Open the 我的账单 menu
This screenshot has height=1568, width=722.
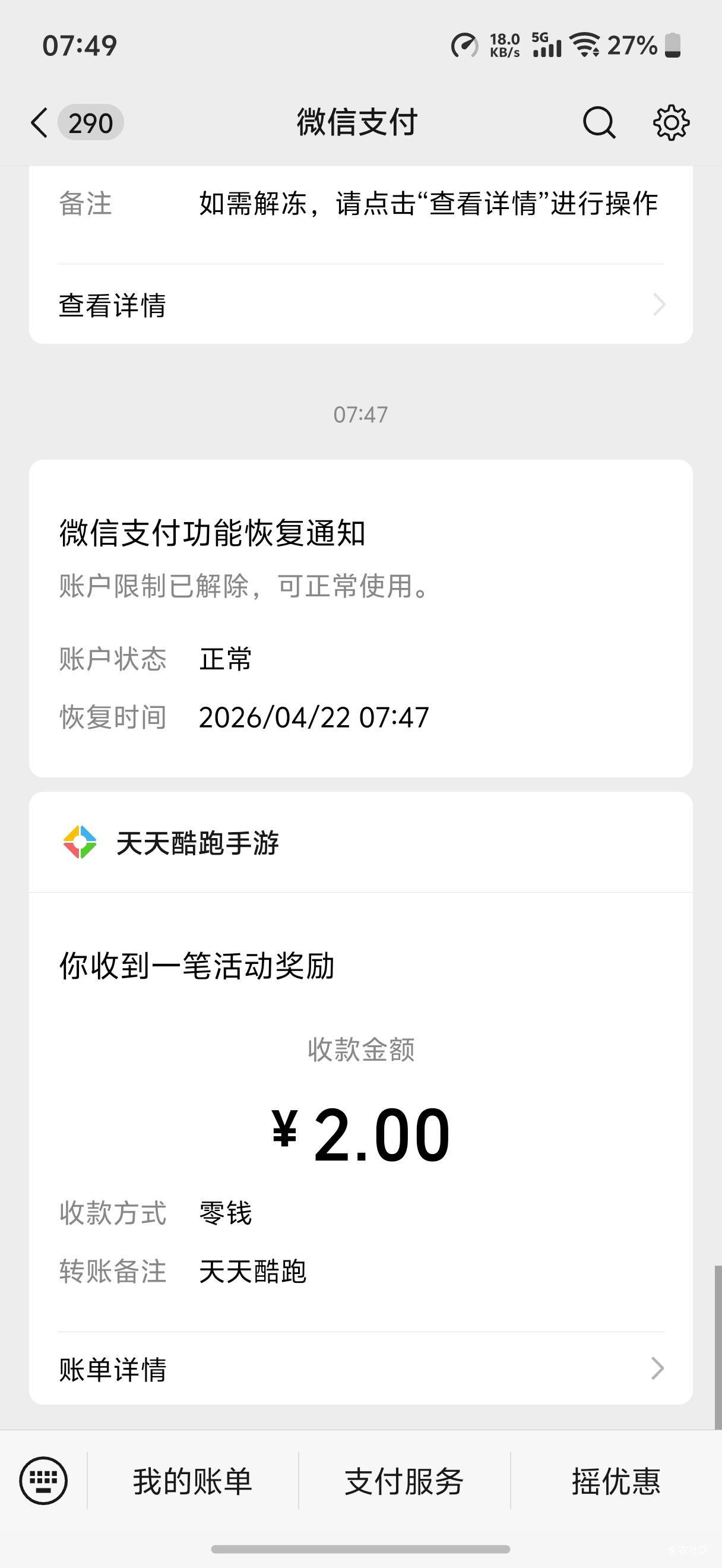point(192,1481)
